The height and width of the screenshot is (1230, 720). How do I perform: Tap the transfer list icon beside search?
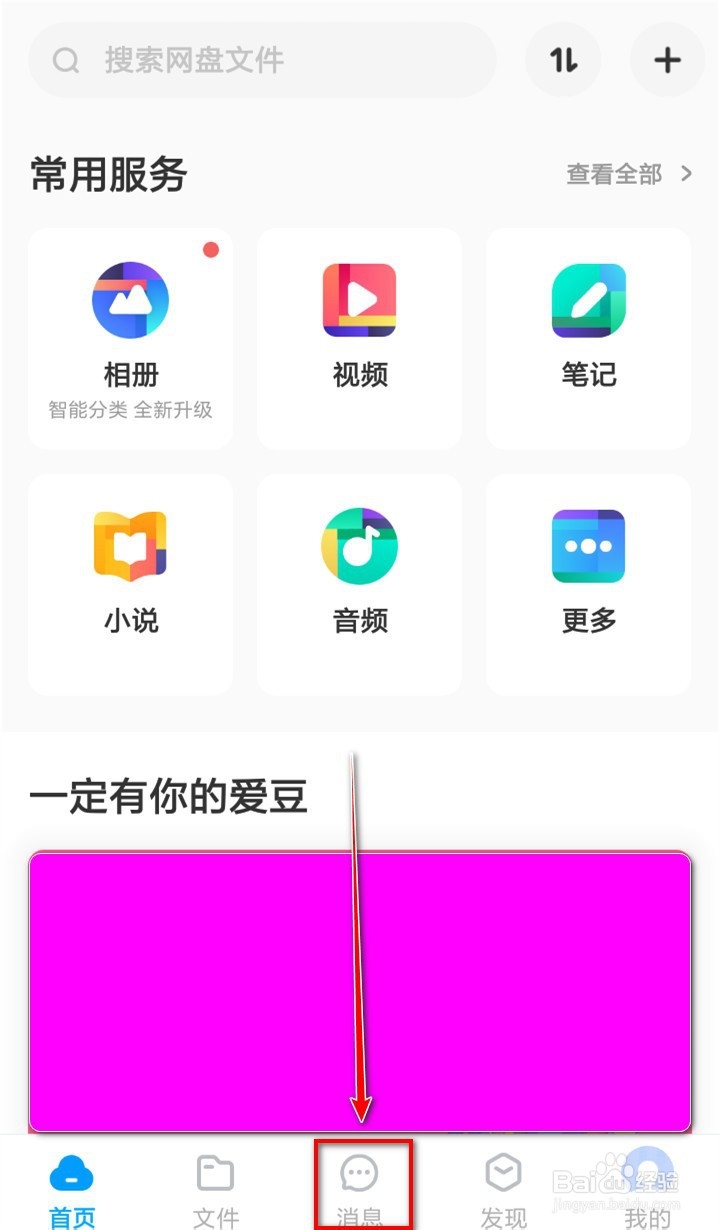coord(563,60)
